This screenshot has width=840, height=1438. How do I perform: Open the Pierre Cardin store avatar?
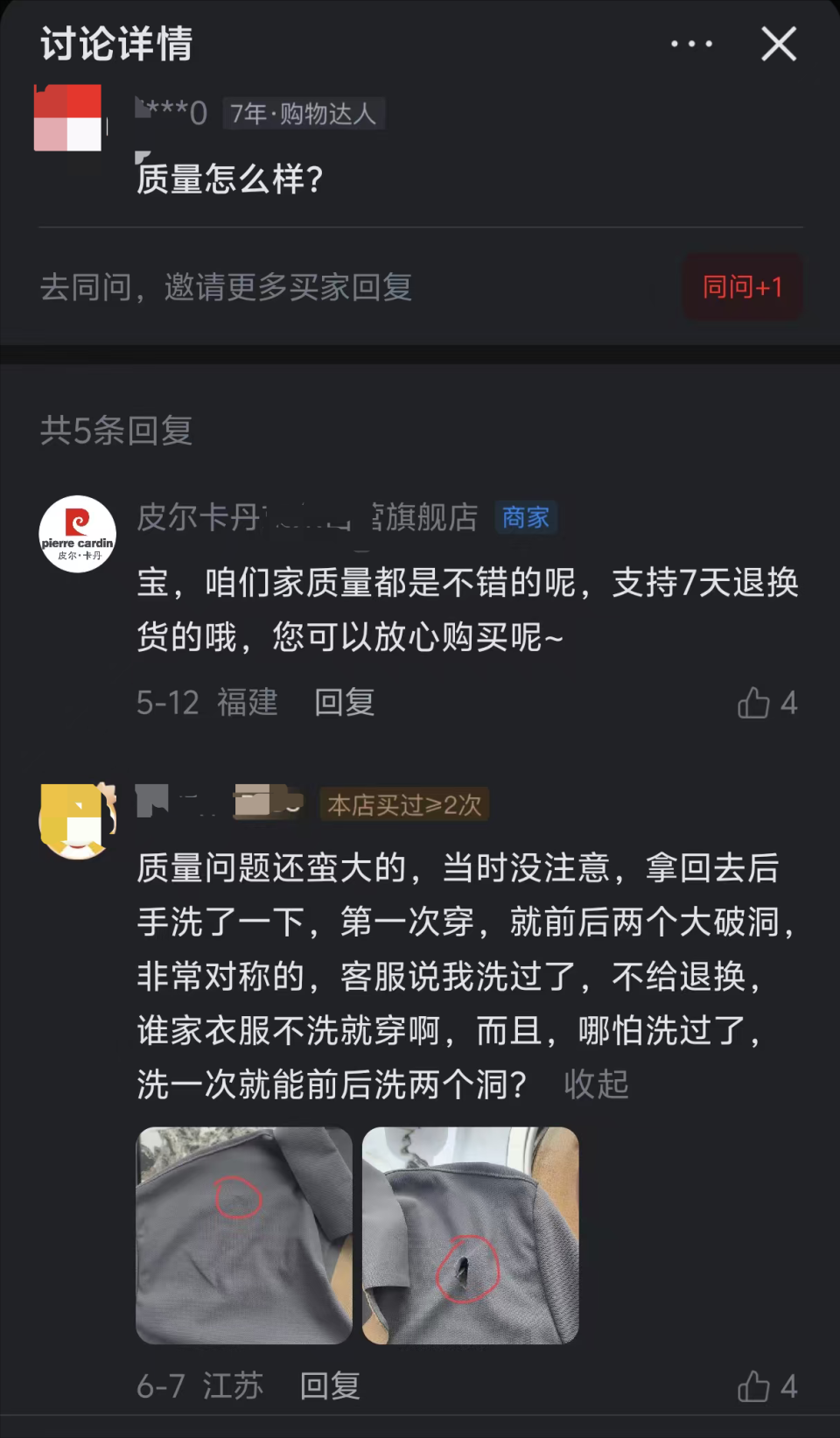pos(78,534)
